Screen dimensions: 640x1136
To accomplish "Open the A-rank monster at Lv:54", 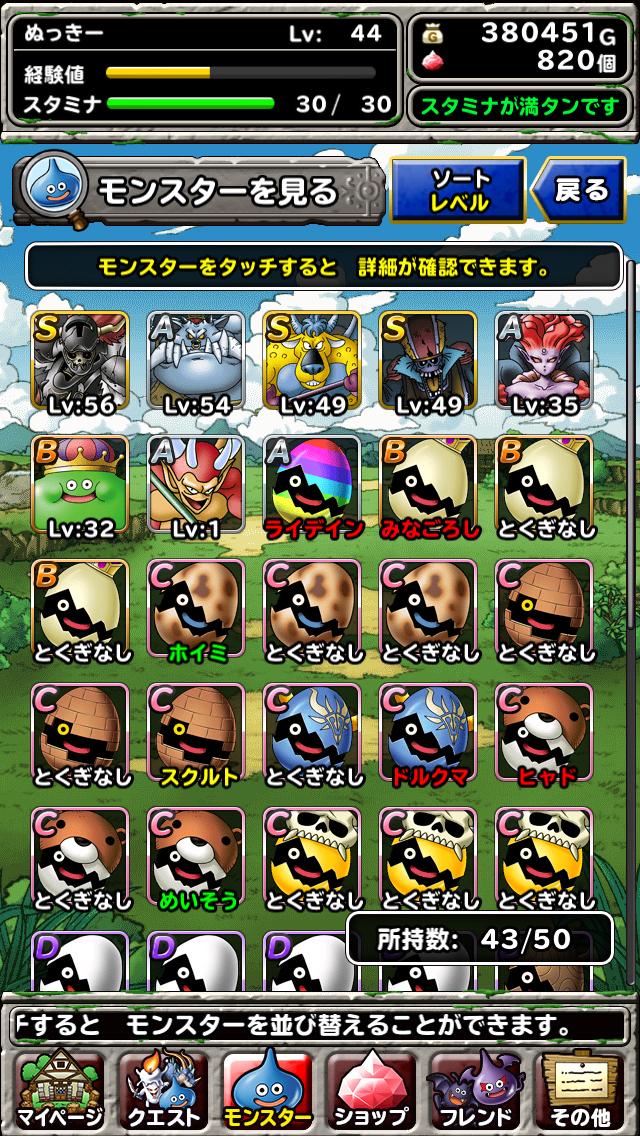I will coord(197,363).
